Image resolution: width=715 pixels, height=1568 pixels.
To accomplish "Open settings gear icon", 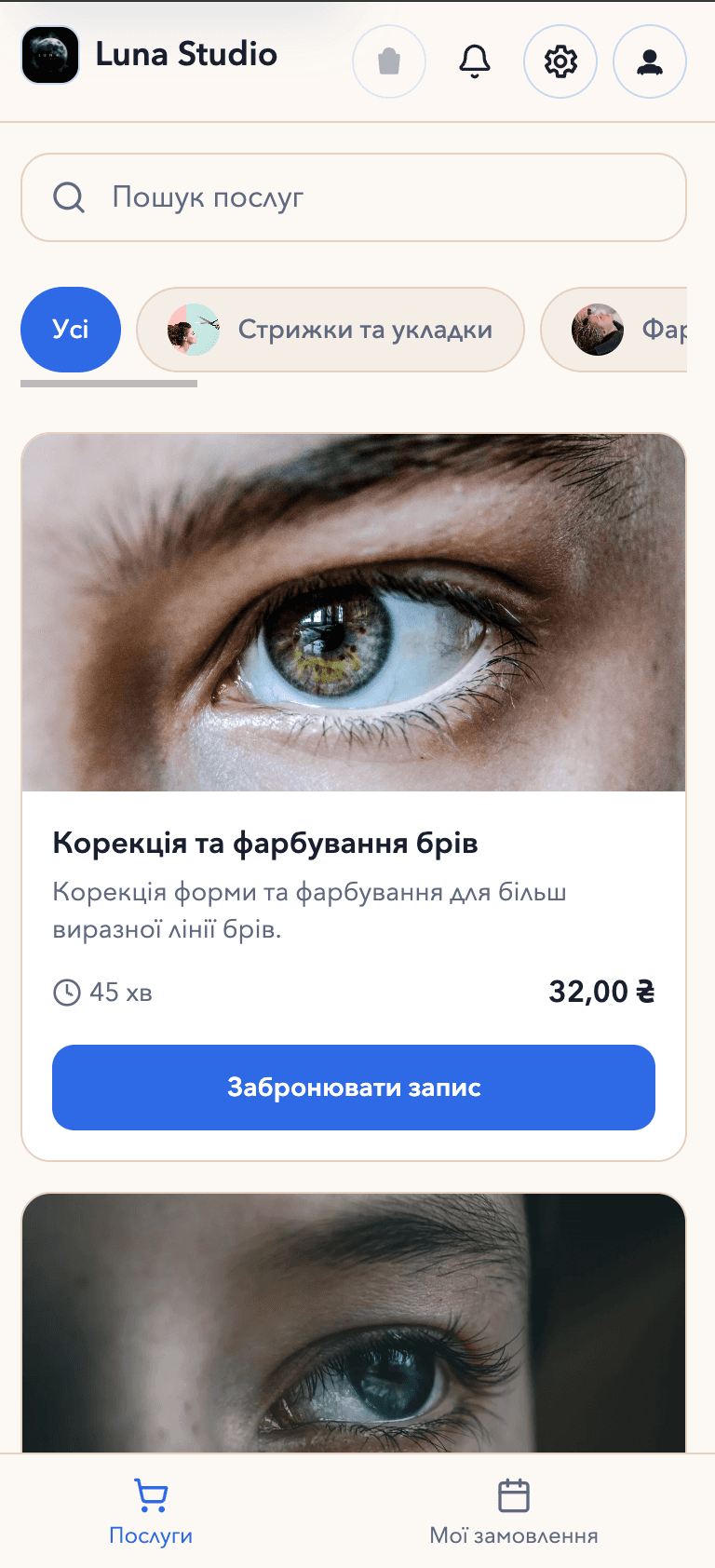I will [560, 61].
